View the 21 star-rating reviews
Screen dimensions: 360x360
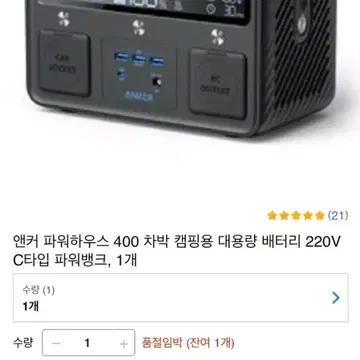[308, 216]
